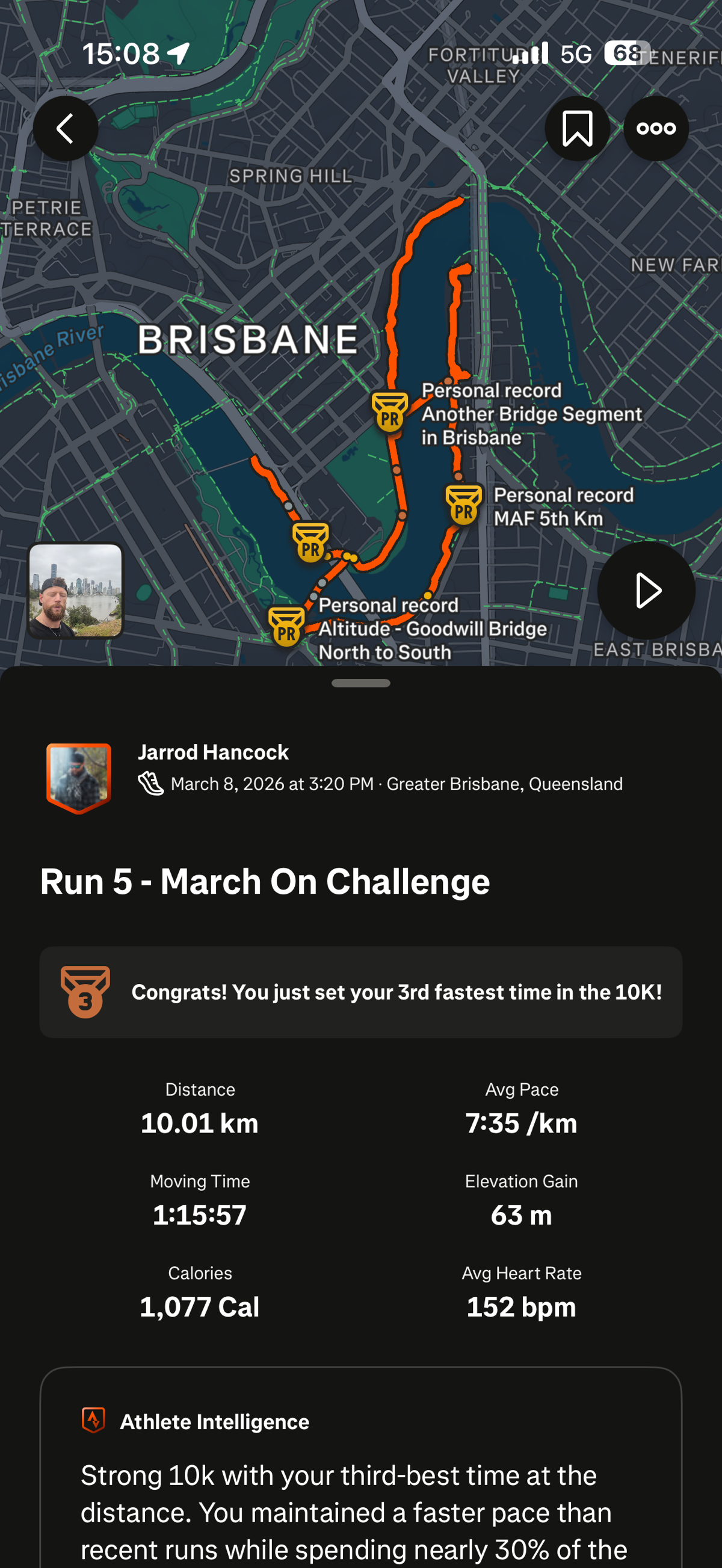Image resolution: width=722 pixels, height=1568 pixels.
Task: Open the 3rd fastest 10K congrats banner
Action: [x=360, y=992]
